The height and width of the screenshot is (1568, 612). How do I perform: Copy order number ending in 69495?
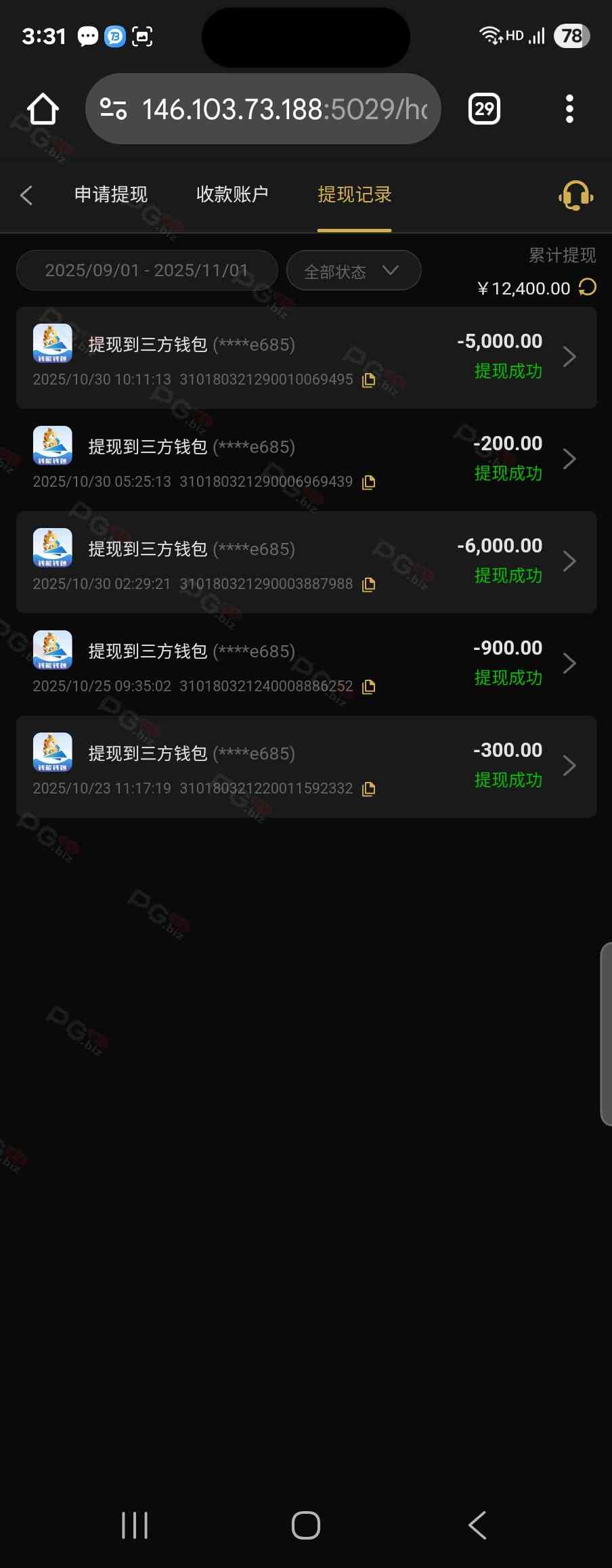click(369, 380)
